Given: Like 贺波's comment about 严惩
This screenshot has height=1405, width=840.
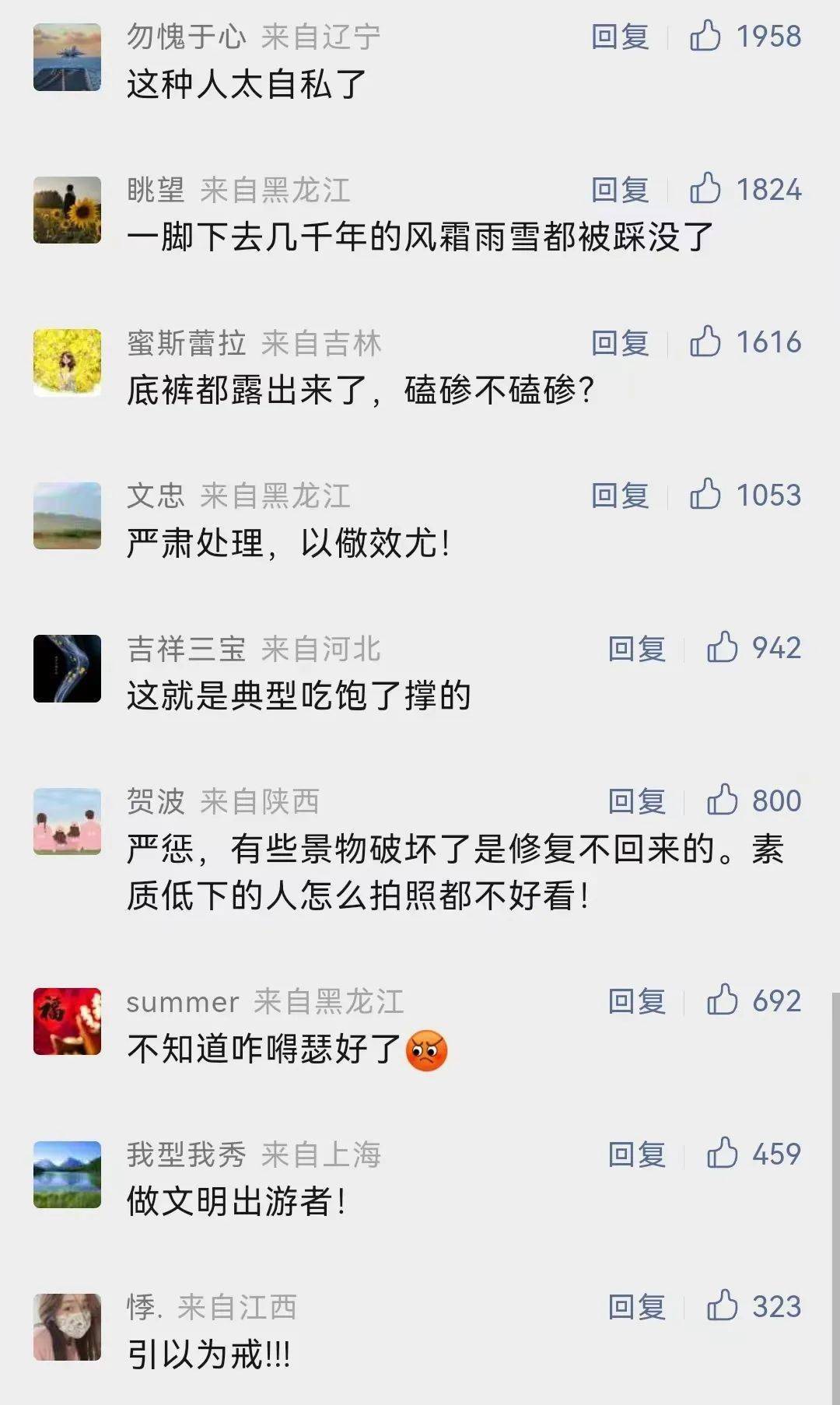Looking at the screenshot, I should (x=723, y=800).
